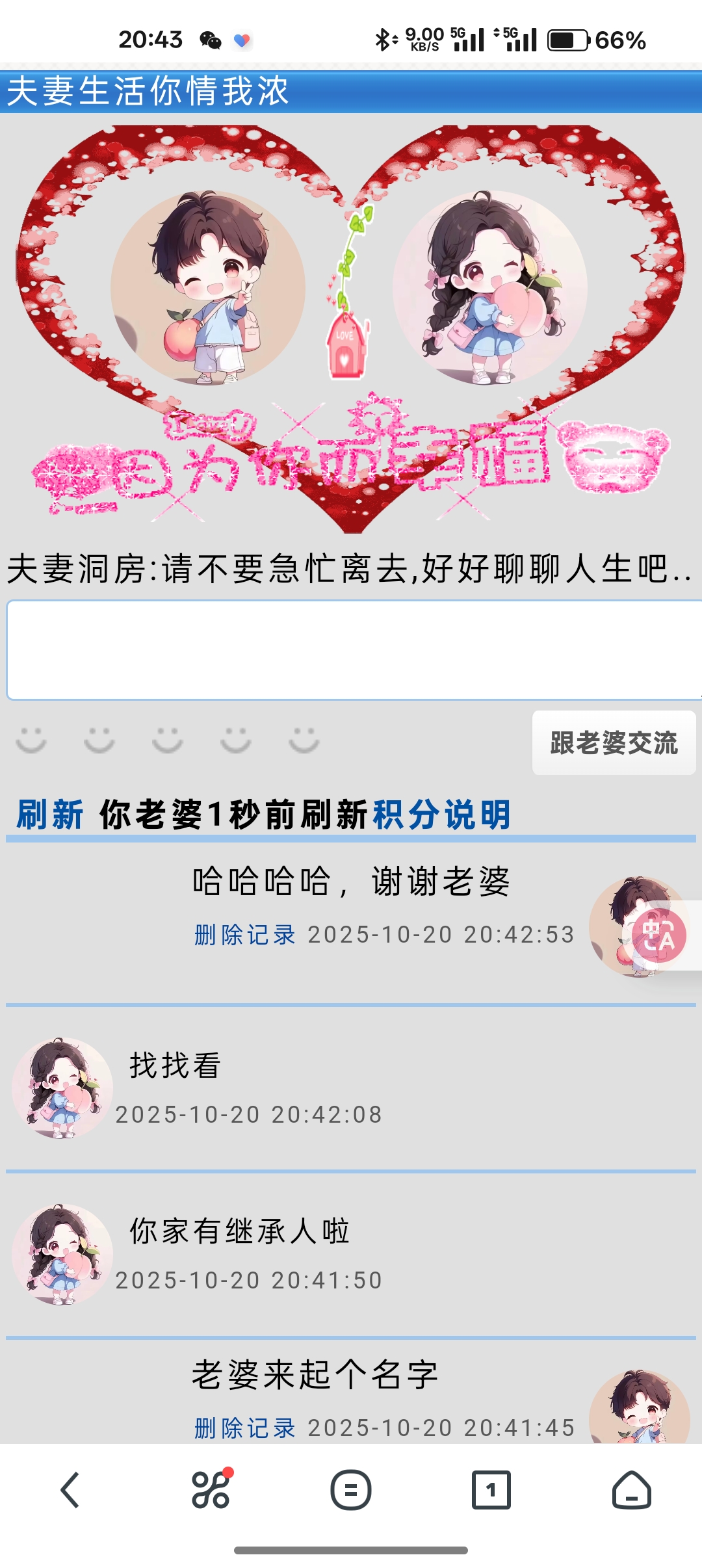Delete record of 老婆来起个名字 message
This screenshot has width=702, height=1568.
[245, 1428]
